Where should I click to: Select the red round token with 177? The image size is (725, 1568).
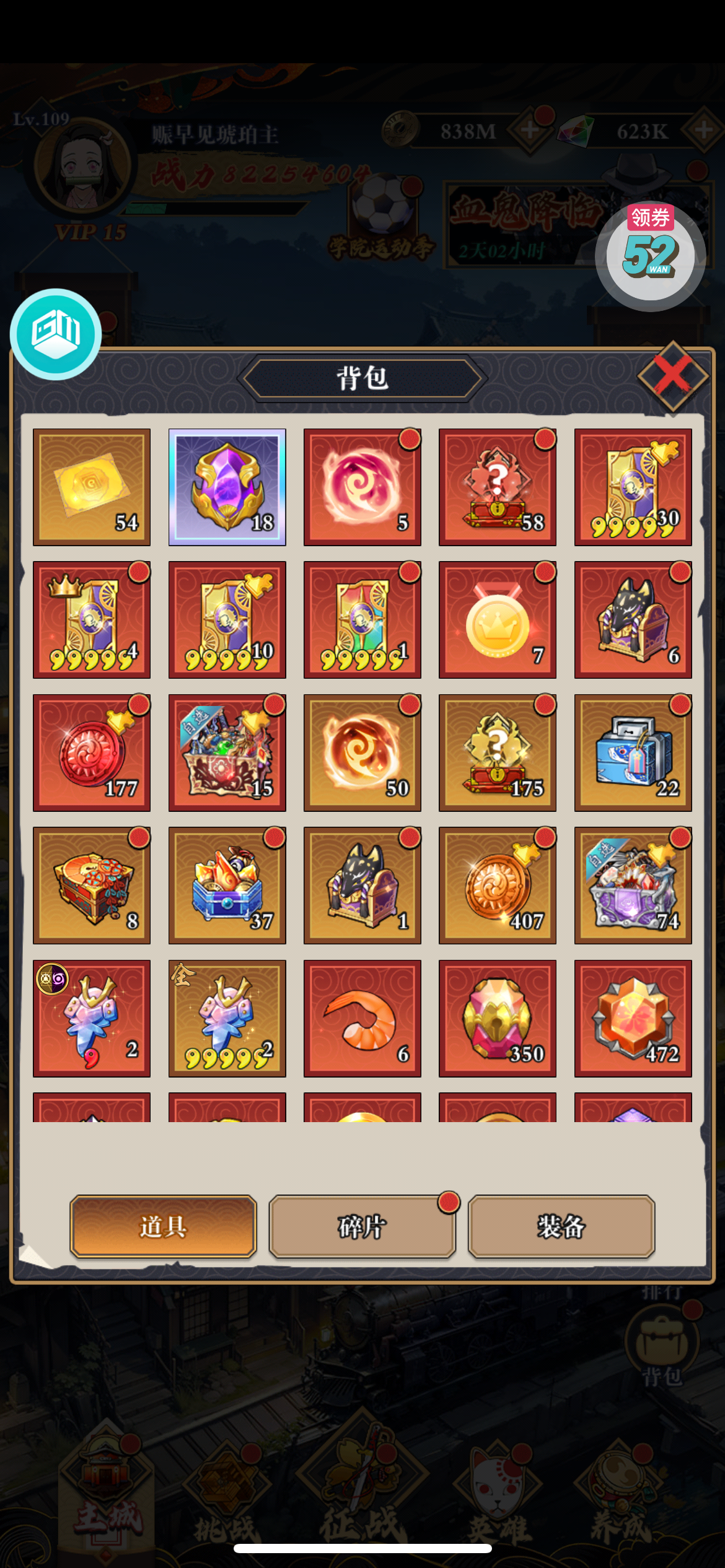[x=92, y=752]
